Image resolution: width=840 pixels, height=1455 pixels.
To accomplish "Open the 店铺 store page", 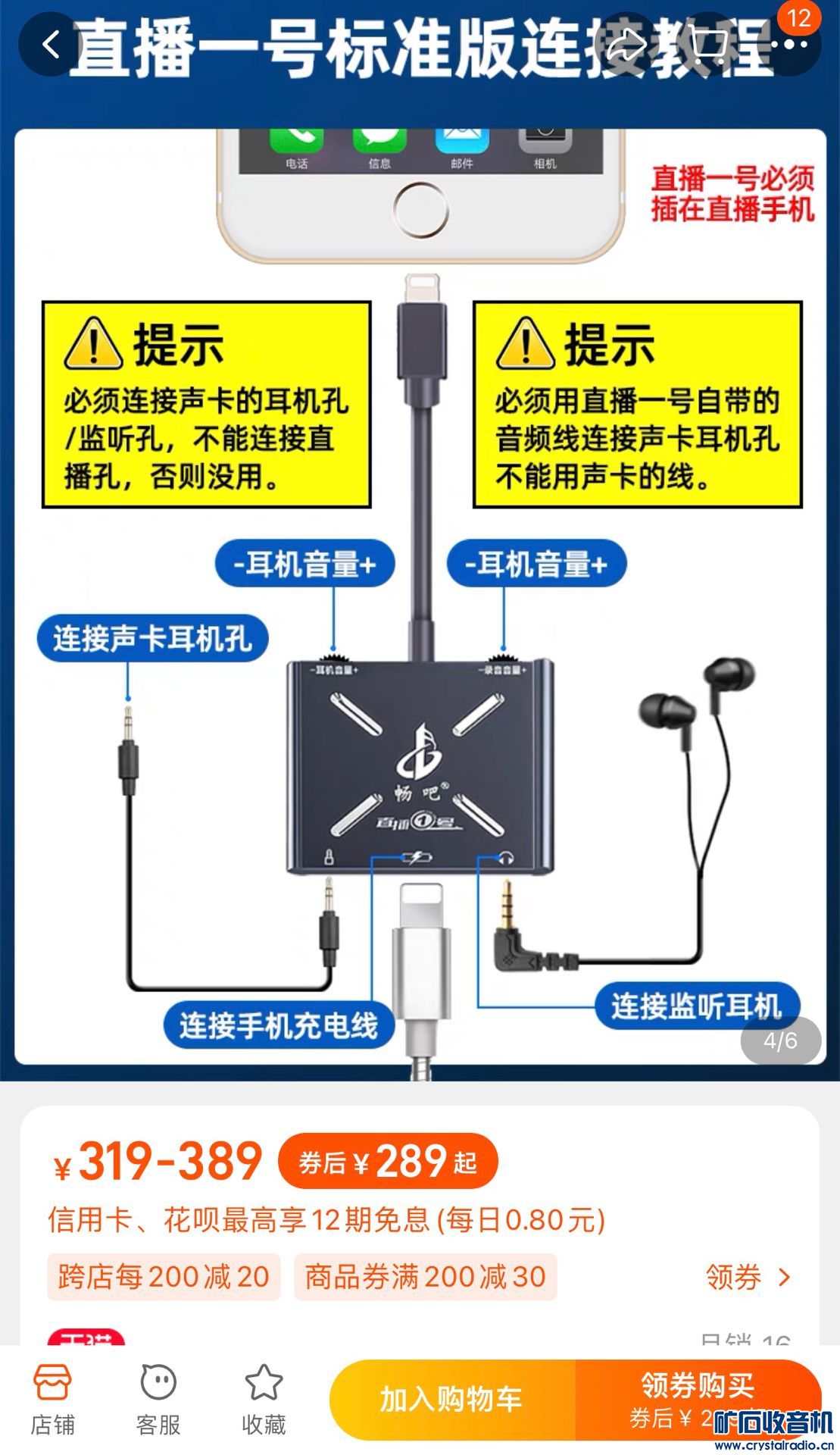I will [52, 1400].
